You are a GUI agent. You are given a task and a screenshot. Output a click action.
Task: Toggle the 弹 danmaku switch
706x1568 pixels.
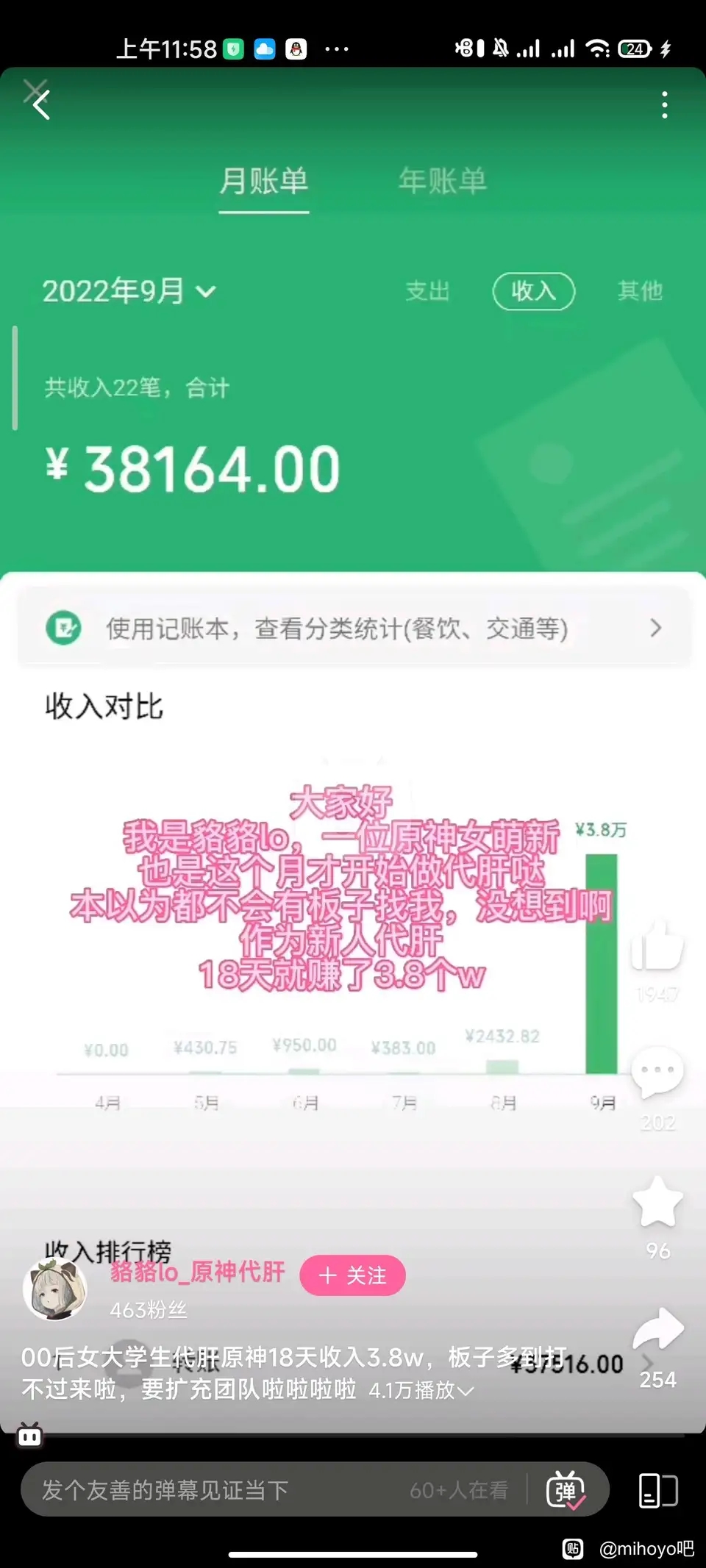coord(565,1490)
